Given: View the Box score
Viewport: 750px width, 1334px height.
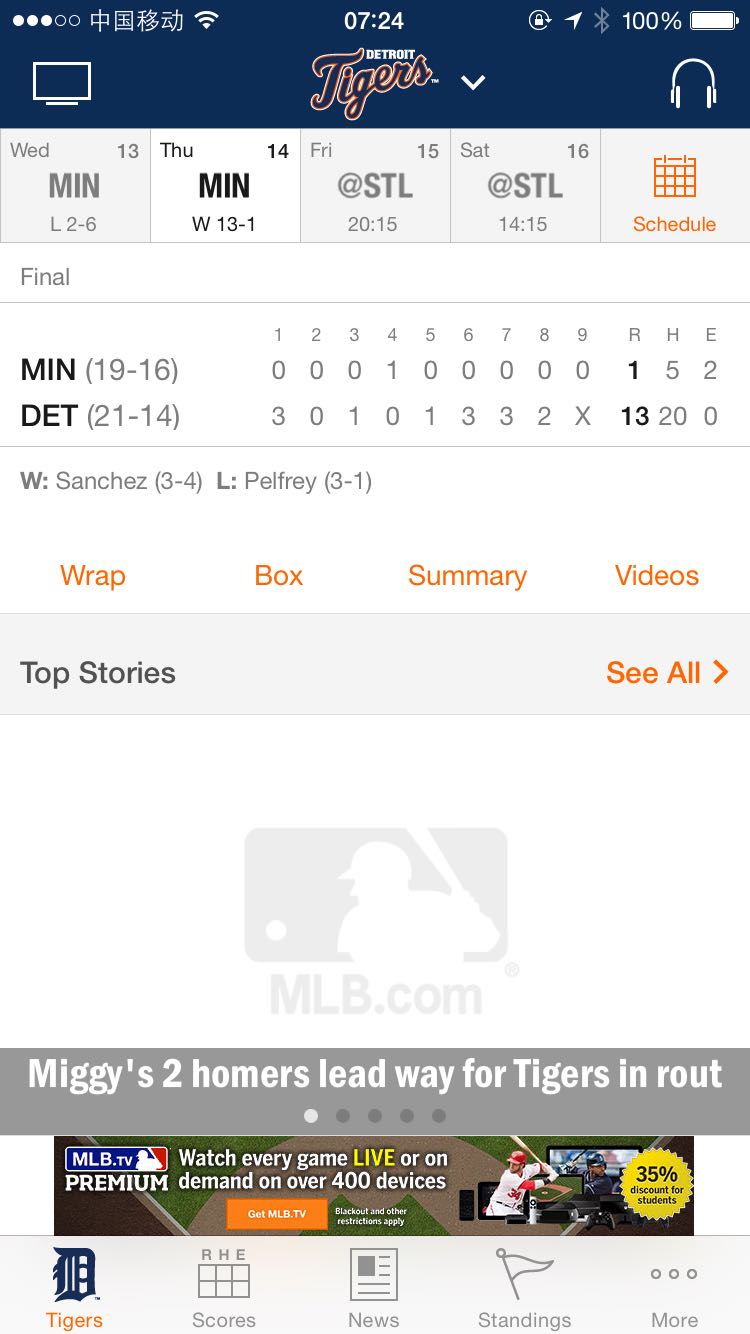Looking at the screenshot, I should click(x=278, y=576).
